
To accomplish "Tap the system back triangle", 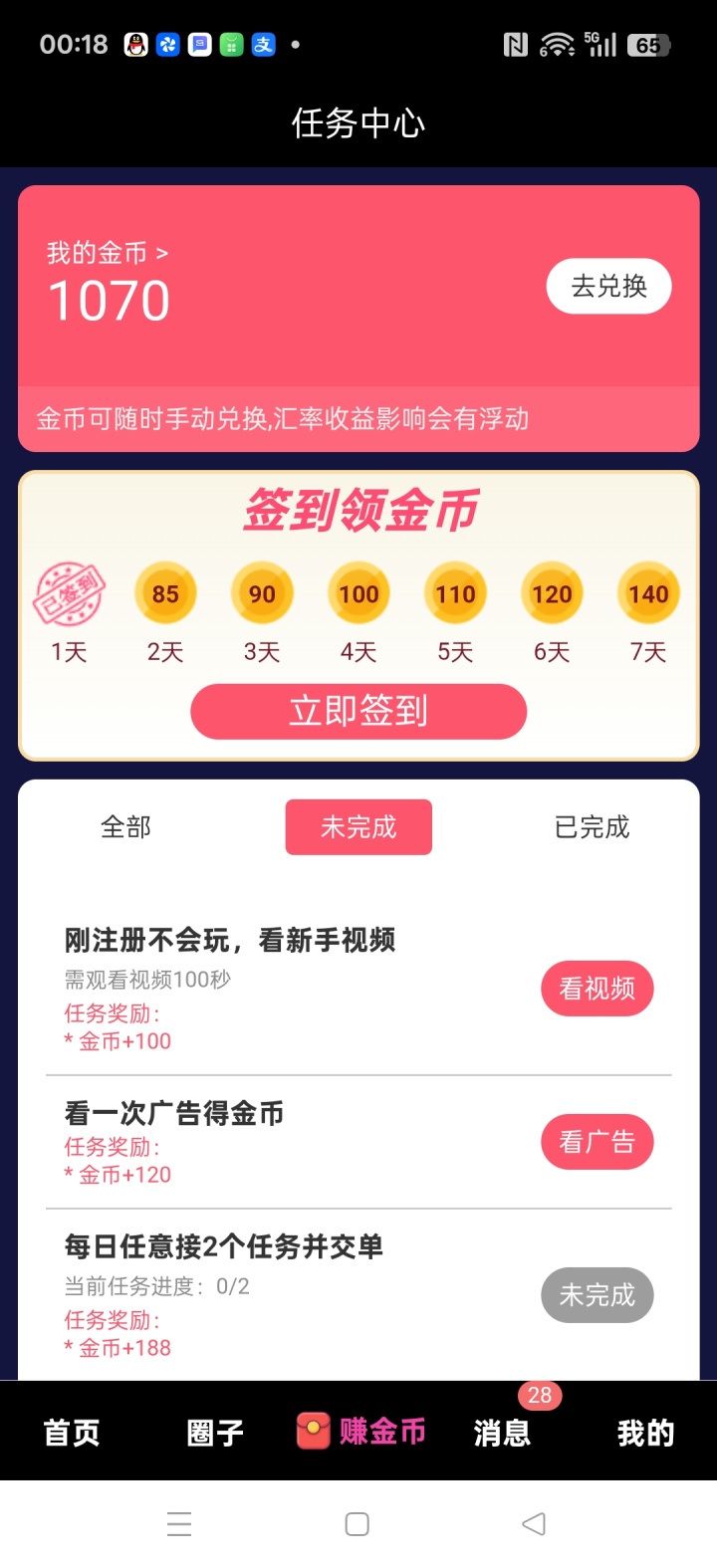I will 534,1524.
